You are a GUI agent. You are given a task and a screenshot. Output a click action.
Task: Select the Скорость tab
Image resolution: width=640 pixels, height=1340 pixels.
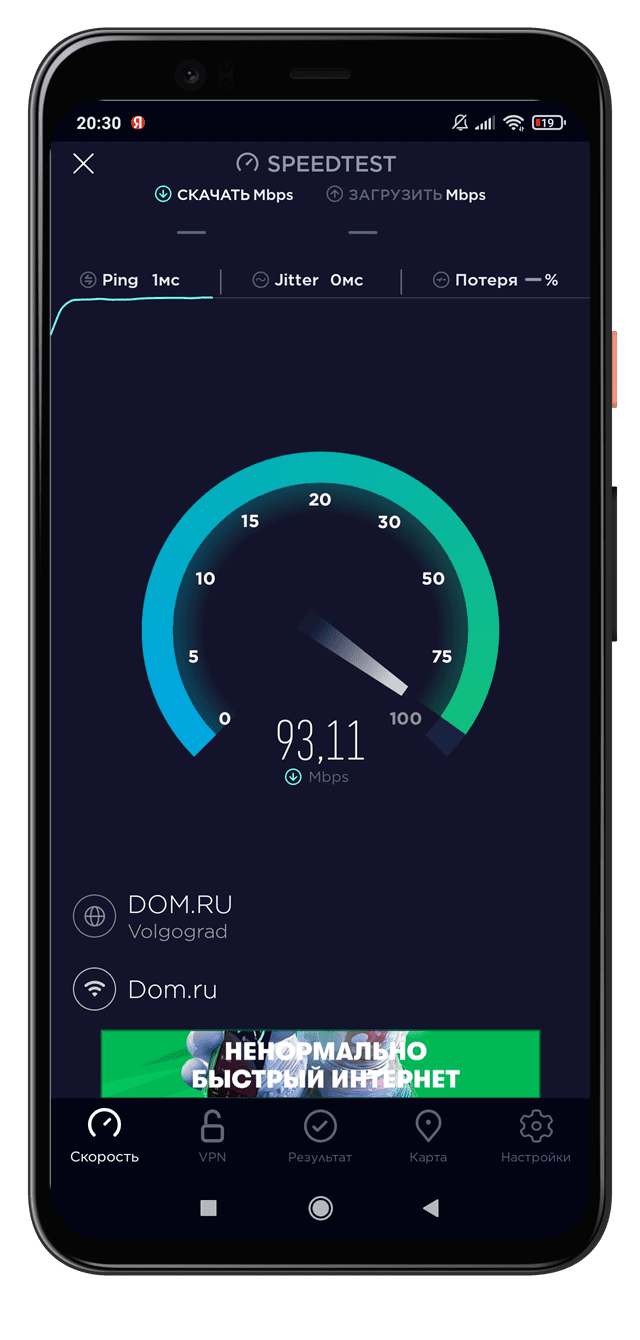[104, 1137]
